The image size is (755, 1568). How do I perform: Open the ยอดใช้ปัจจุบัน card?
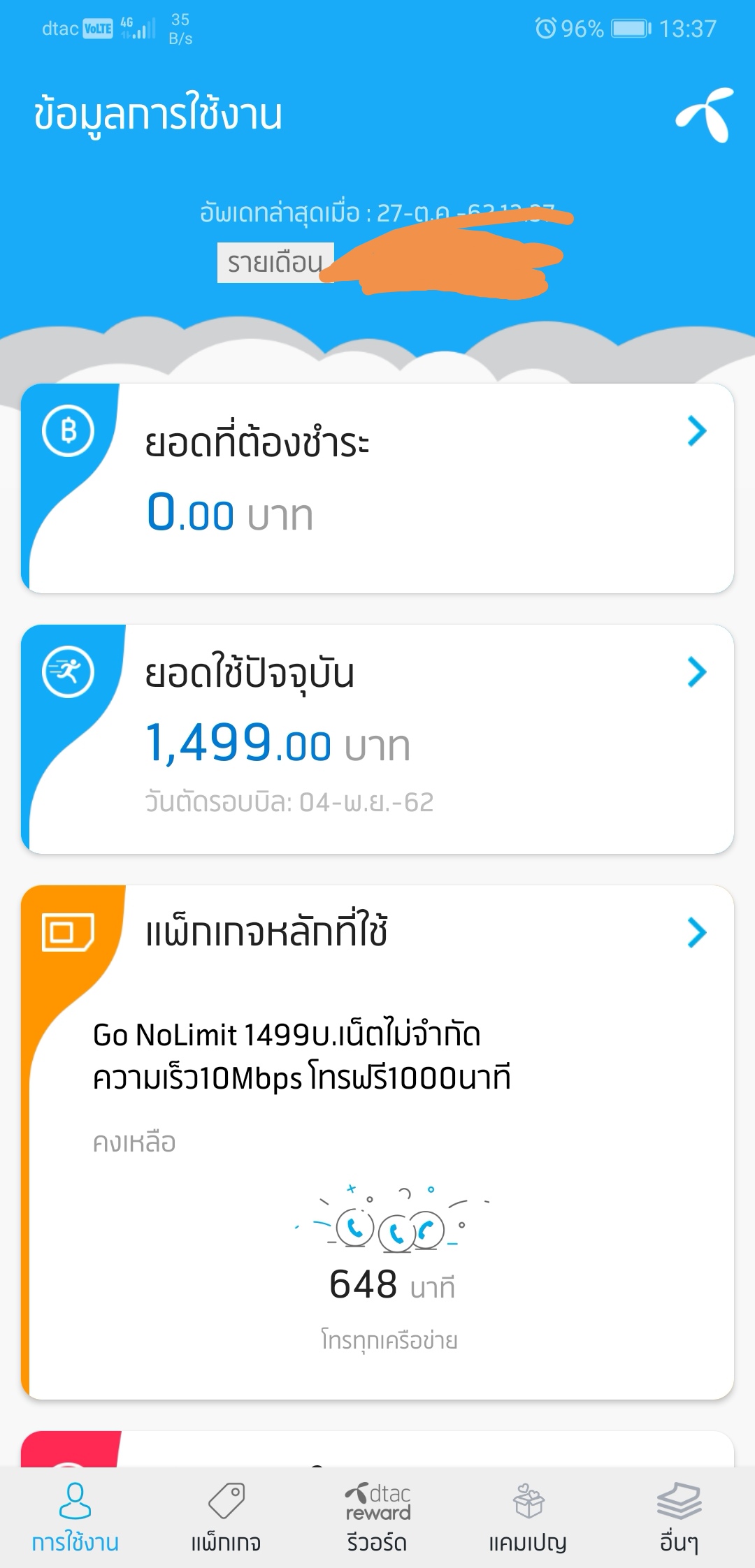[377, 739]
